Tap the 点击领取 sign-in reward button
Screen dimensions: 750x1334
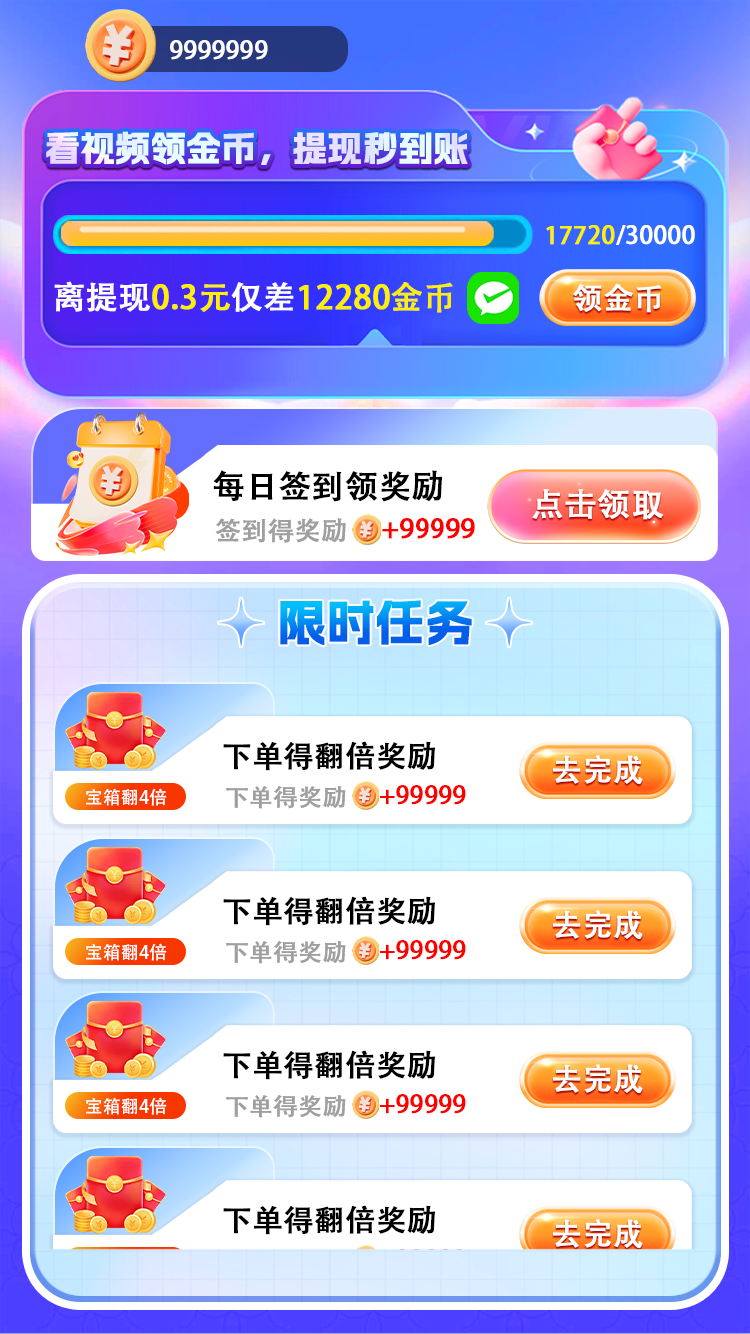[x=593, y=505]
